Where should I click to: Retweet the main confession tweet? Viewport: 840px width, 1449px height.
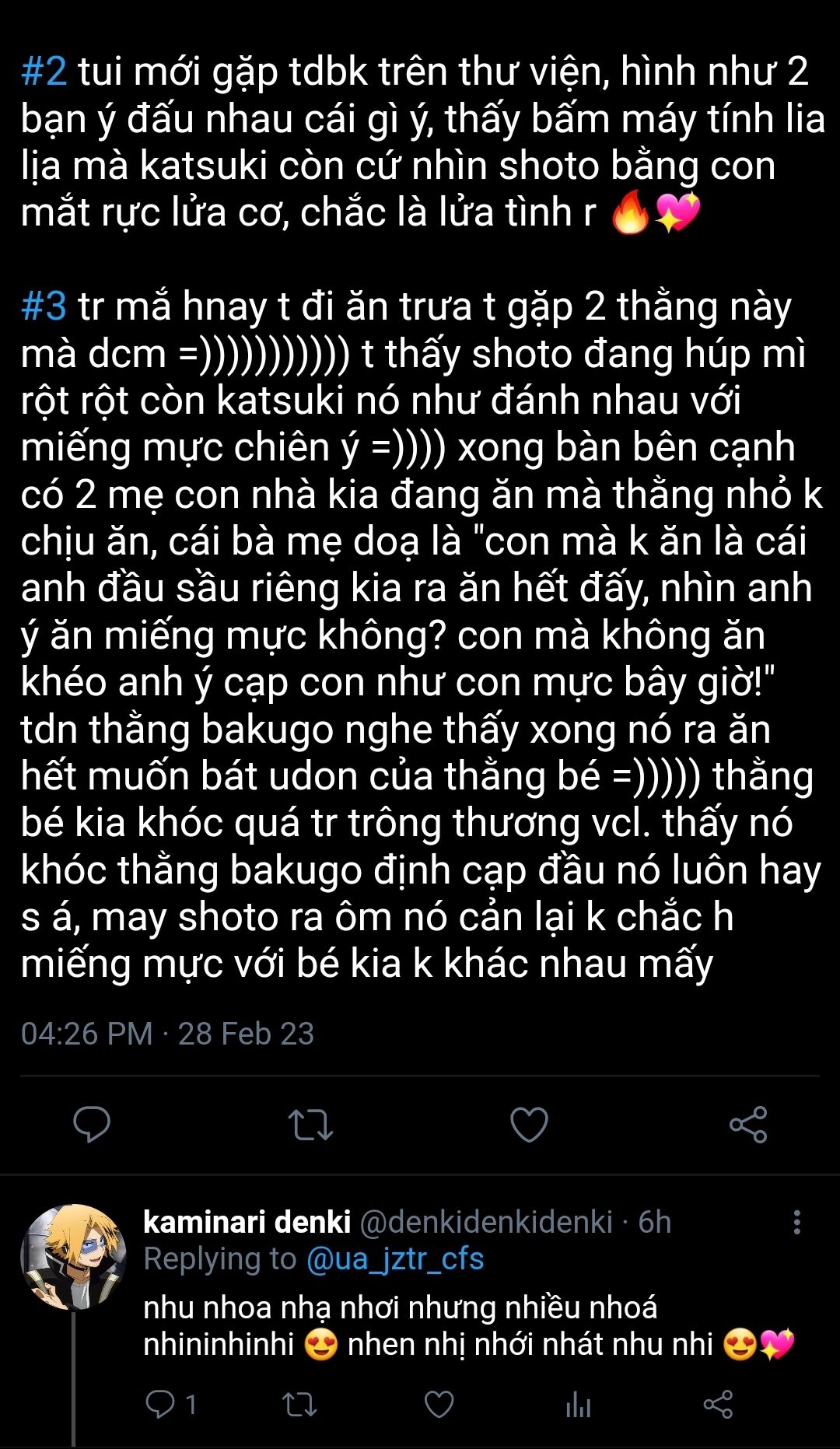click(310, 1125)
